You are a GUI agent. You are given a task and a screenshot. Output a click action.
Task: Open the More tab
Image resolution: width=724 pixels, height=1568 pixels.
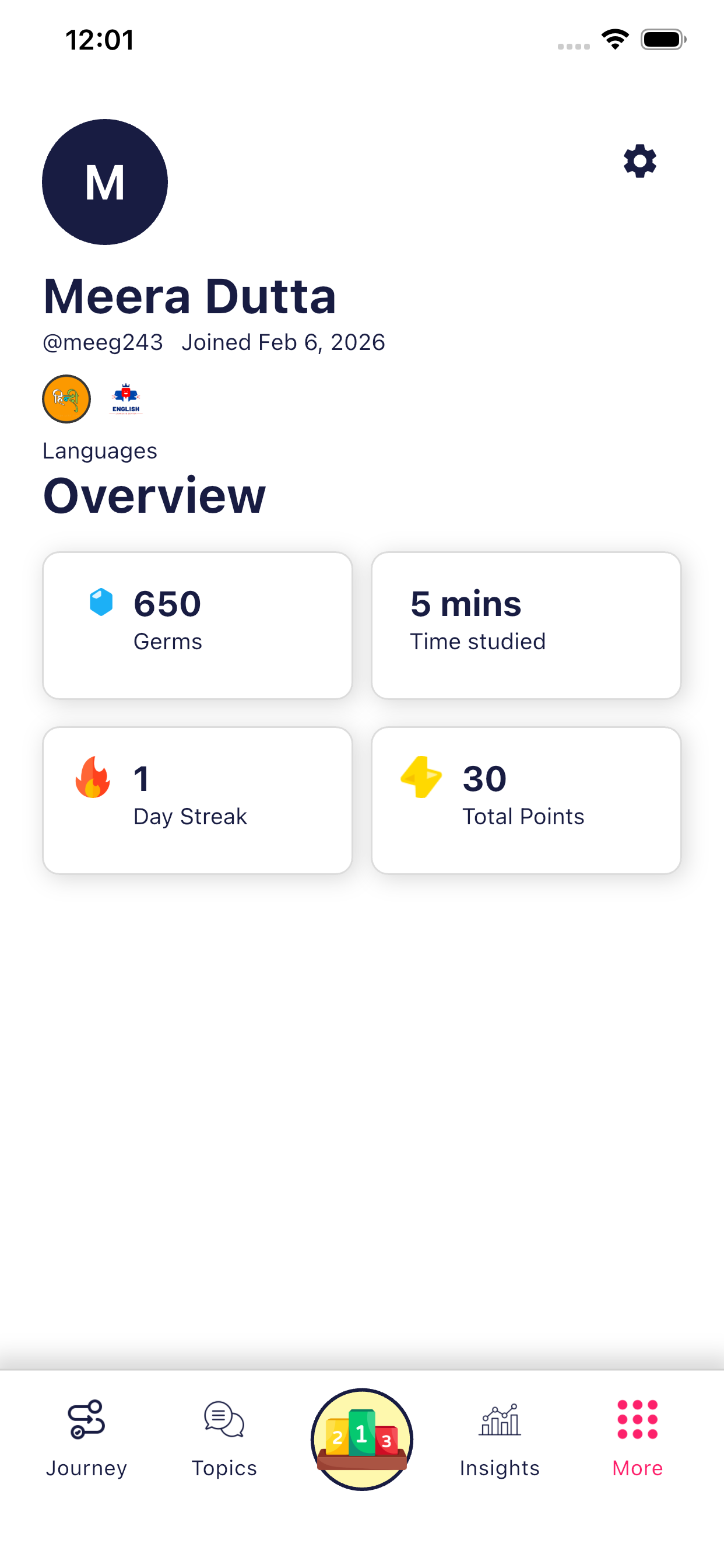coord(637,1438)
